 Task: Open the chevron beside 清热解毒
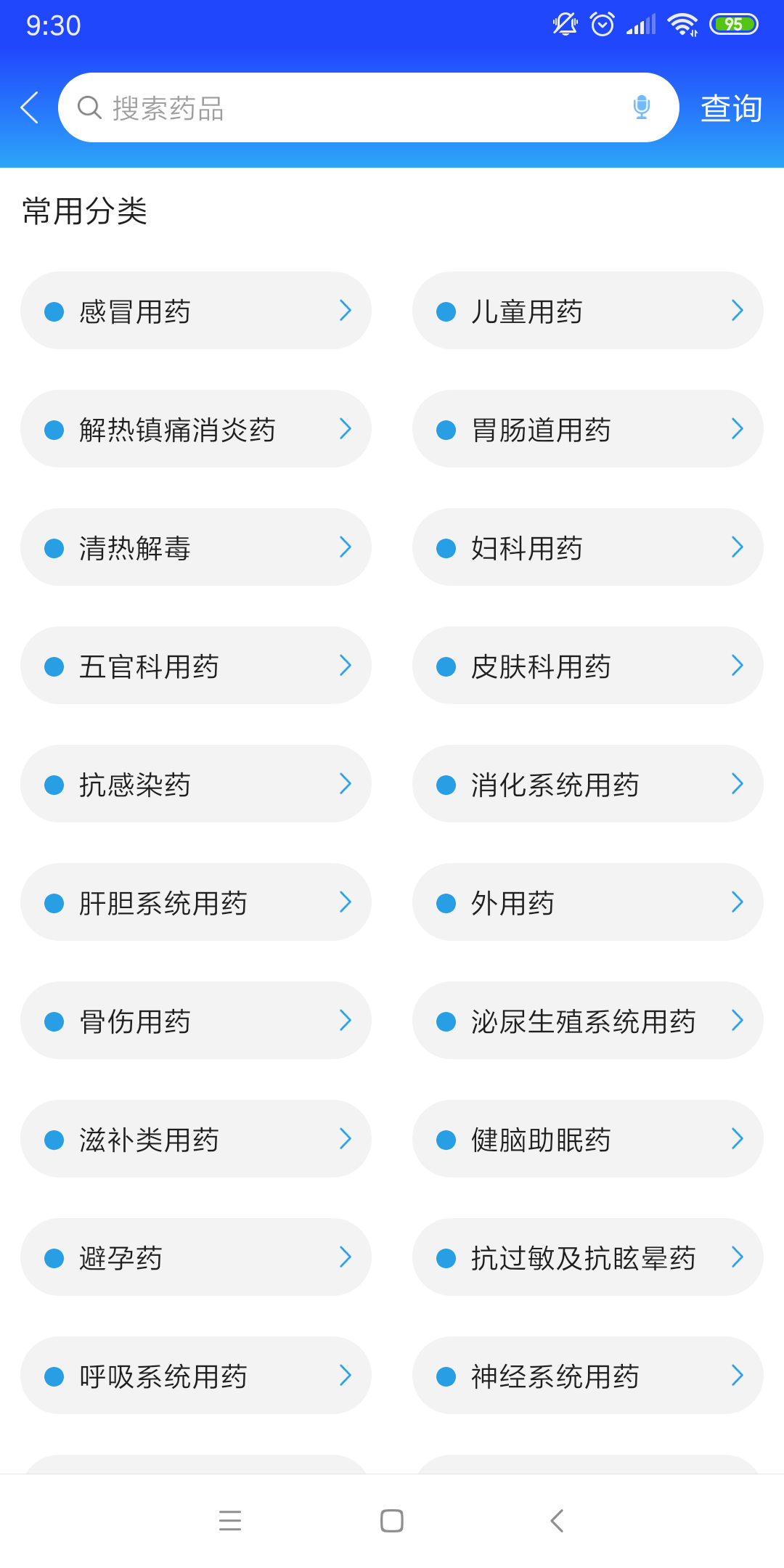(346, 547)
